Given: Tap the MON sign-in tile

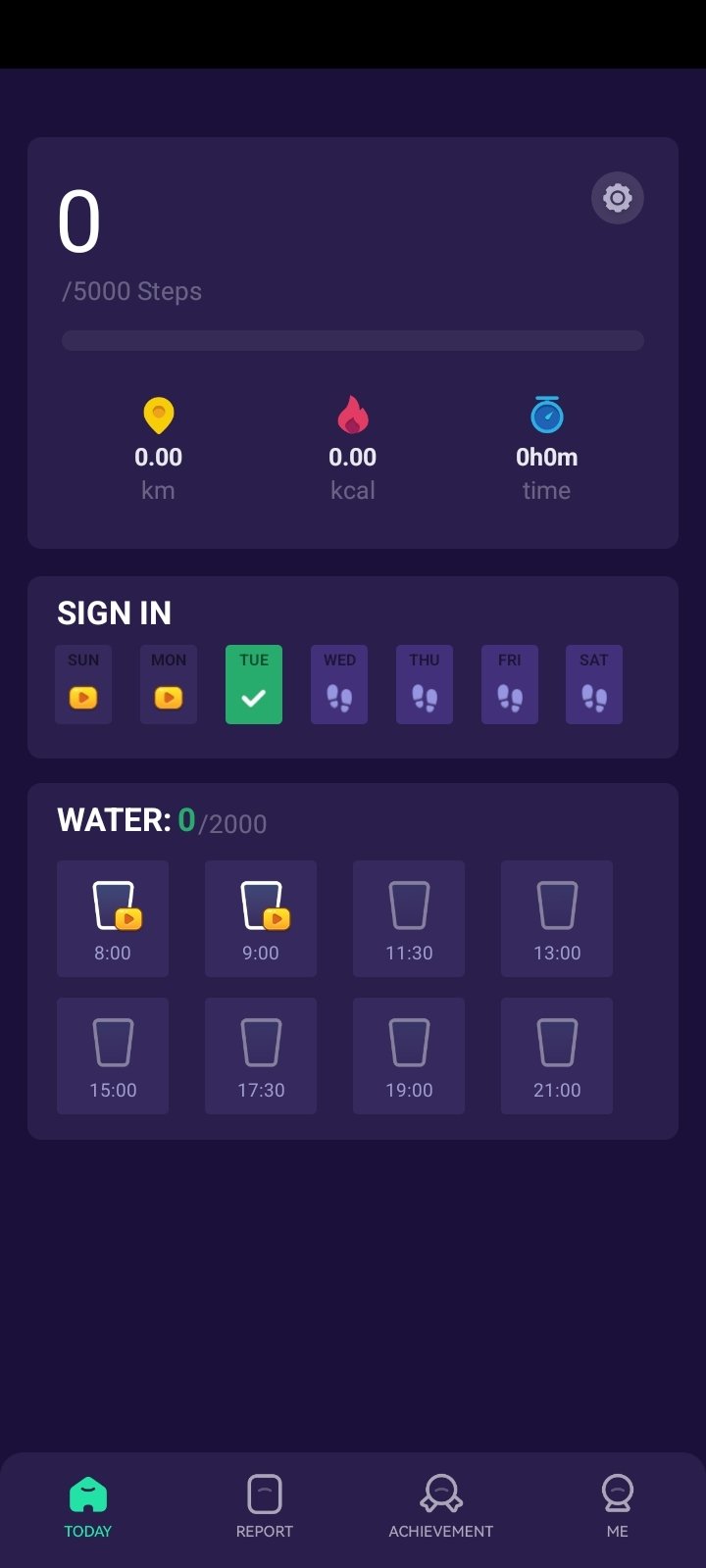Looking at the screenshot, I should click(169, 684).
